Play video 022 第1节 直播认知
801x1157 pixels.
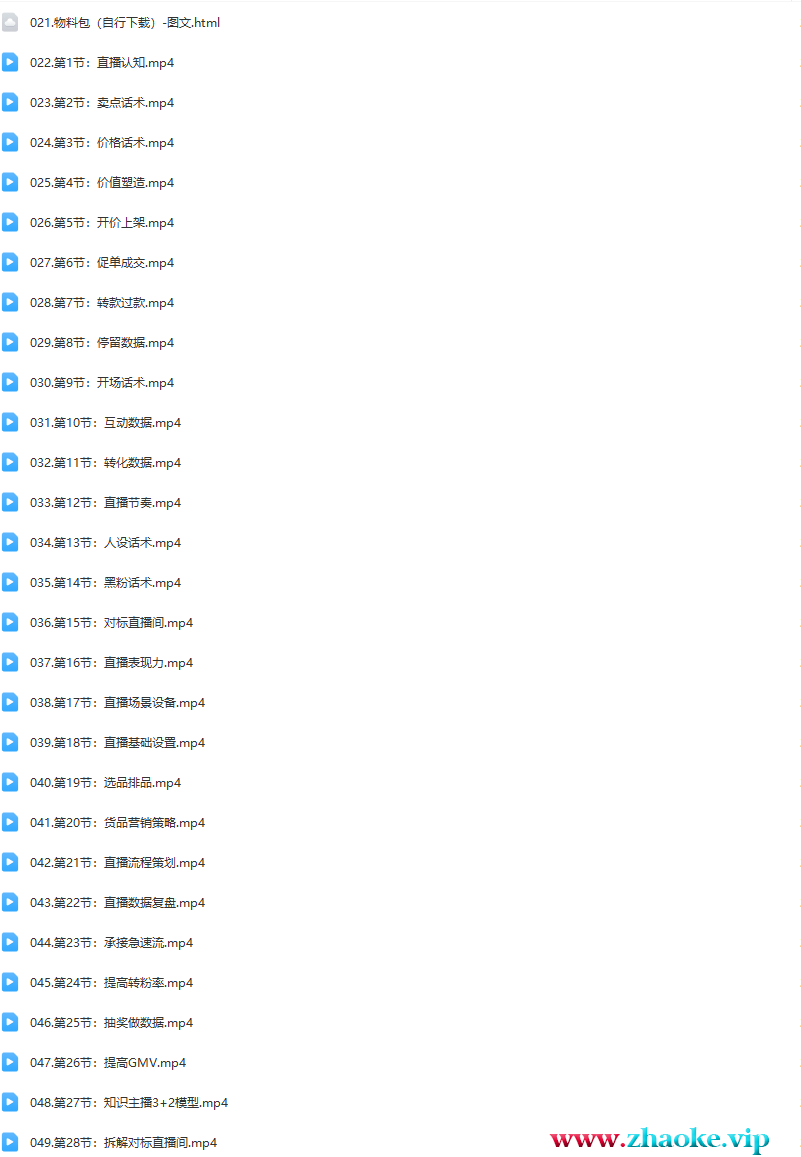[102, 62]
